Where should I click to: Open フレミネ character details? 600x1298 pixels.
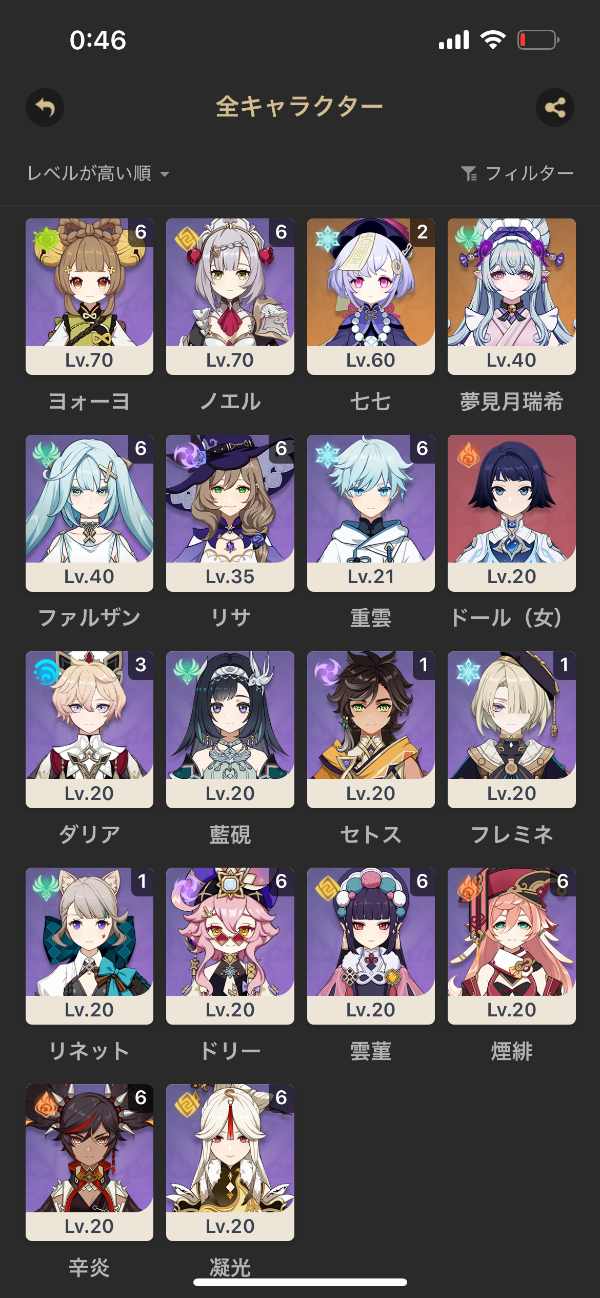(512, 729)
